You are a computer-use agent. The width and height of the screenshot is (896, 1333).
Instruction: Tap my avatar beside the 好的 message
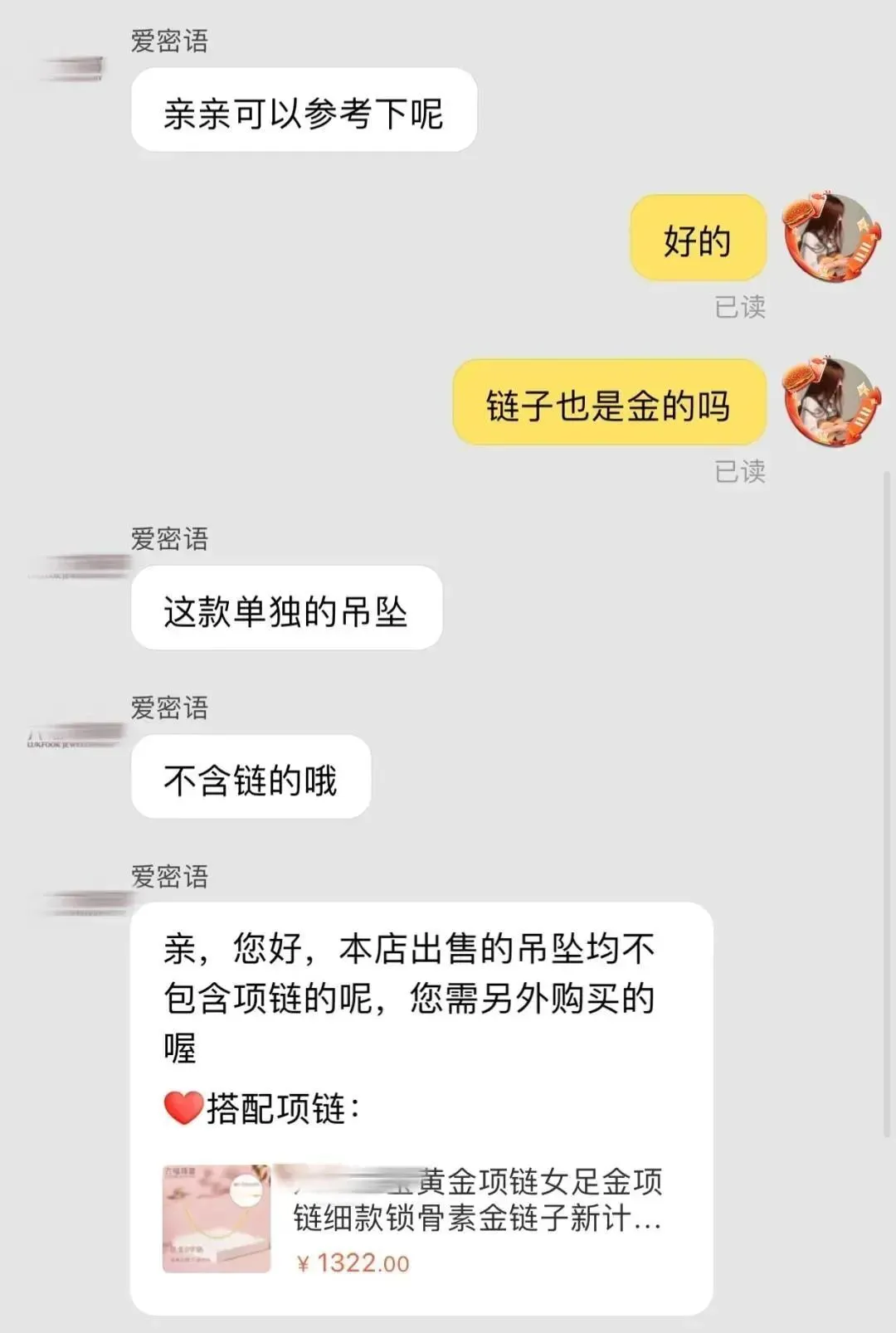(x=832, y=239)
